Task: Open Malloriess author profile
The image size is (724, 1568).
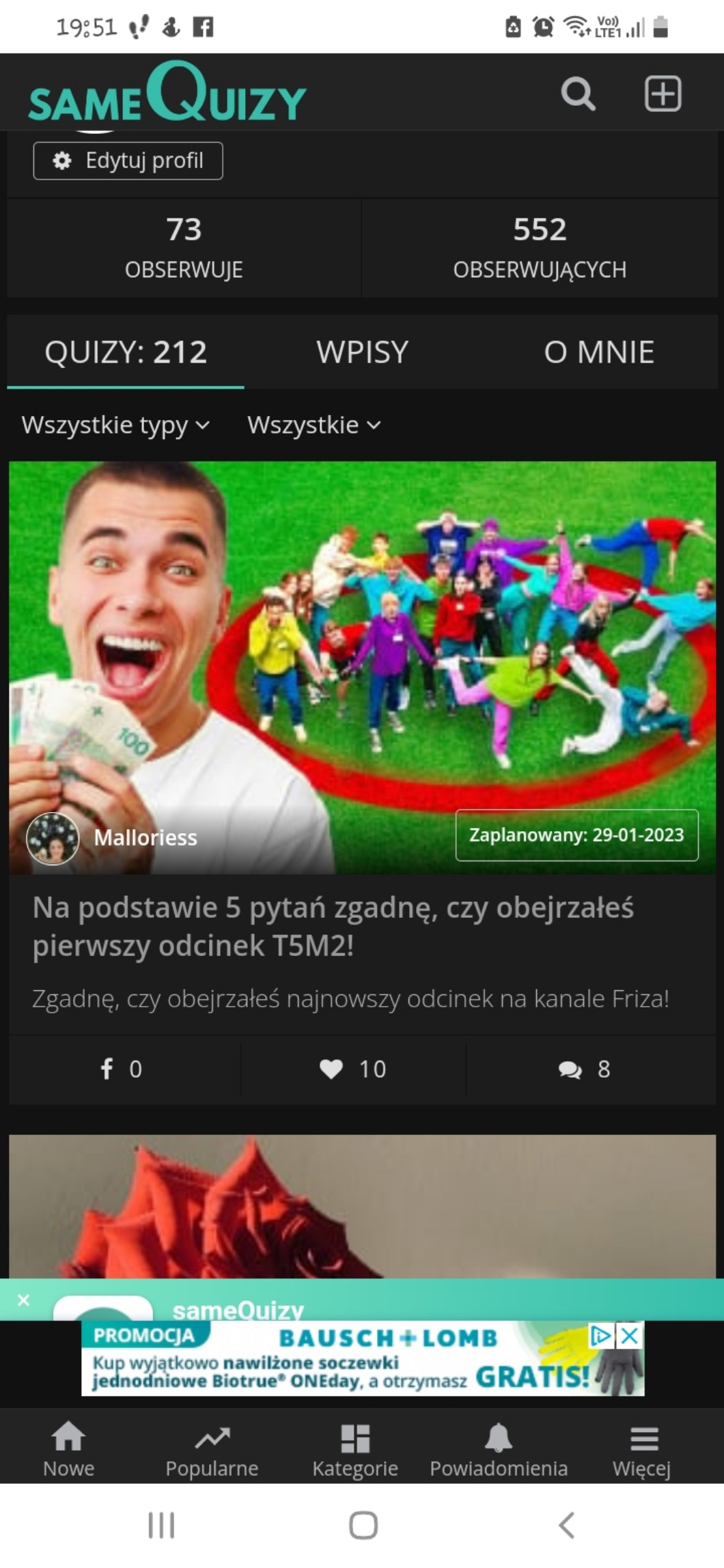Action: 145,838
